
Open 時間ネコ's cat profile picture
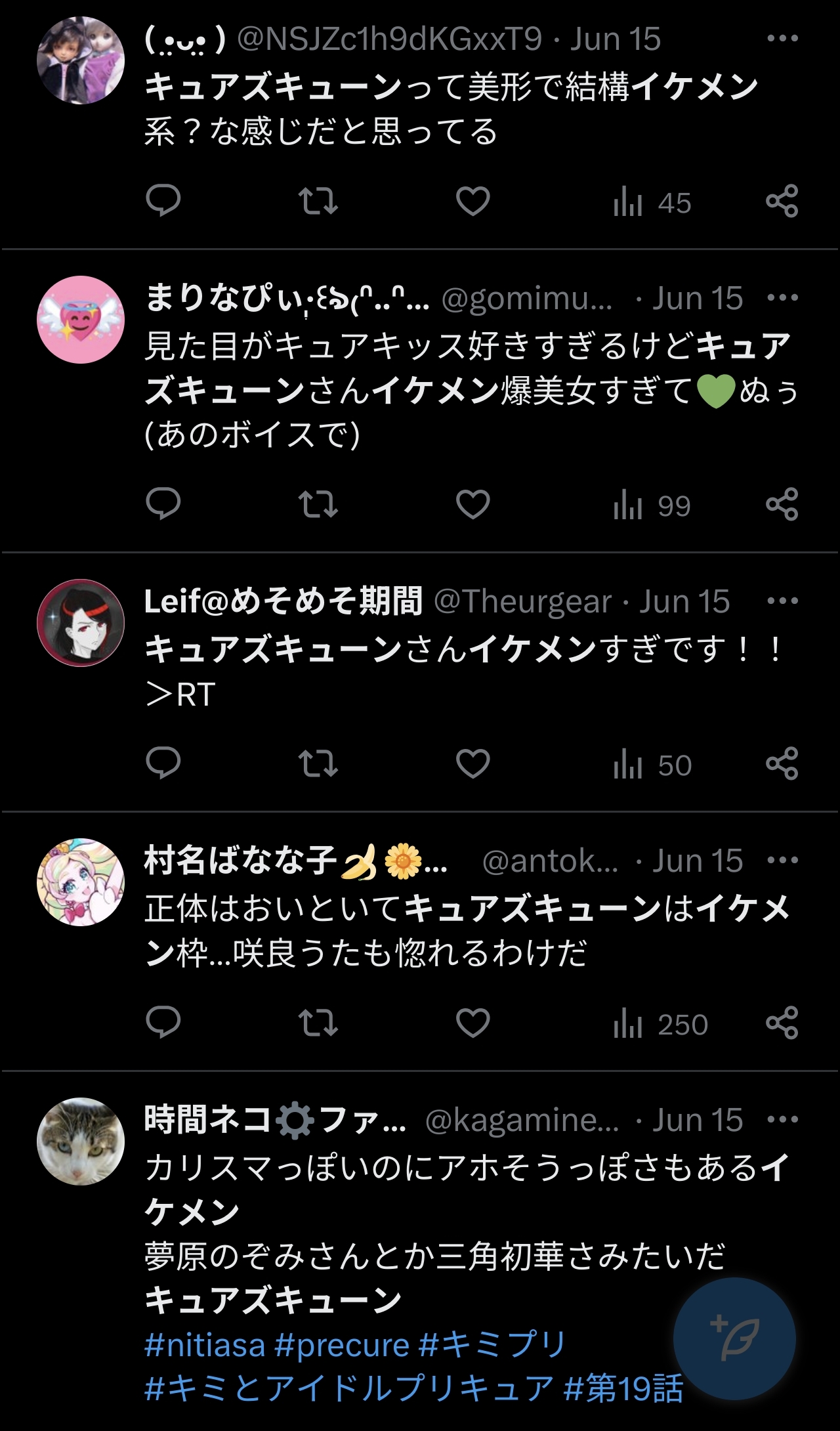click(x=81, y=1142)
